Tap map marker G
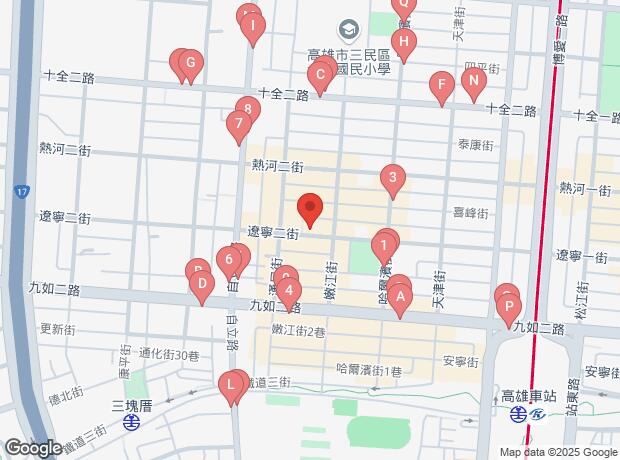This screenshot has height=460, width=620. coord(188,63)
